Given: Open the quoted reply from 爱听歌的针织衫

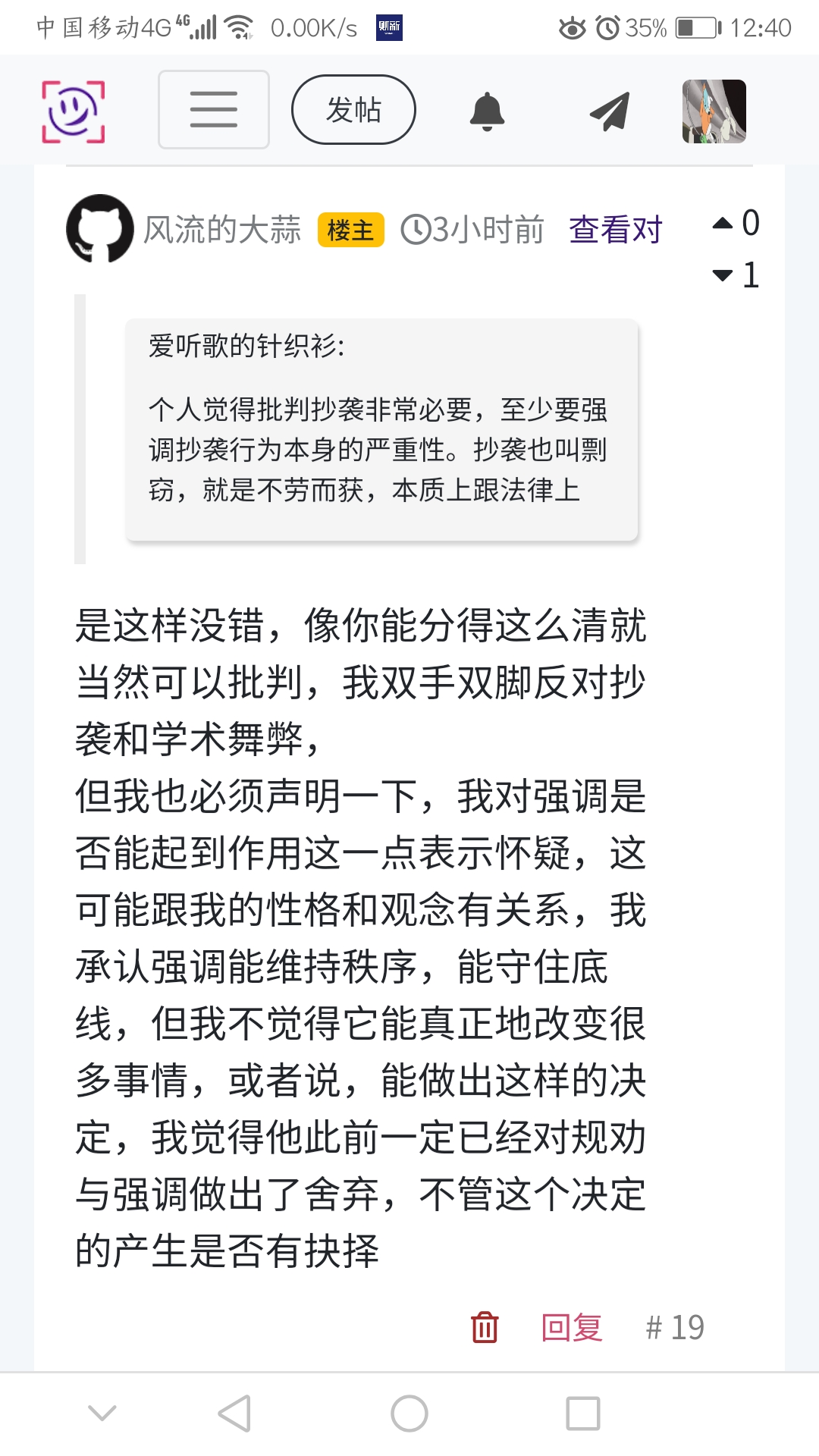Looking at the screenshot, I should pos(381,429).
